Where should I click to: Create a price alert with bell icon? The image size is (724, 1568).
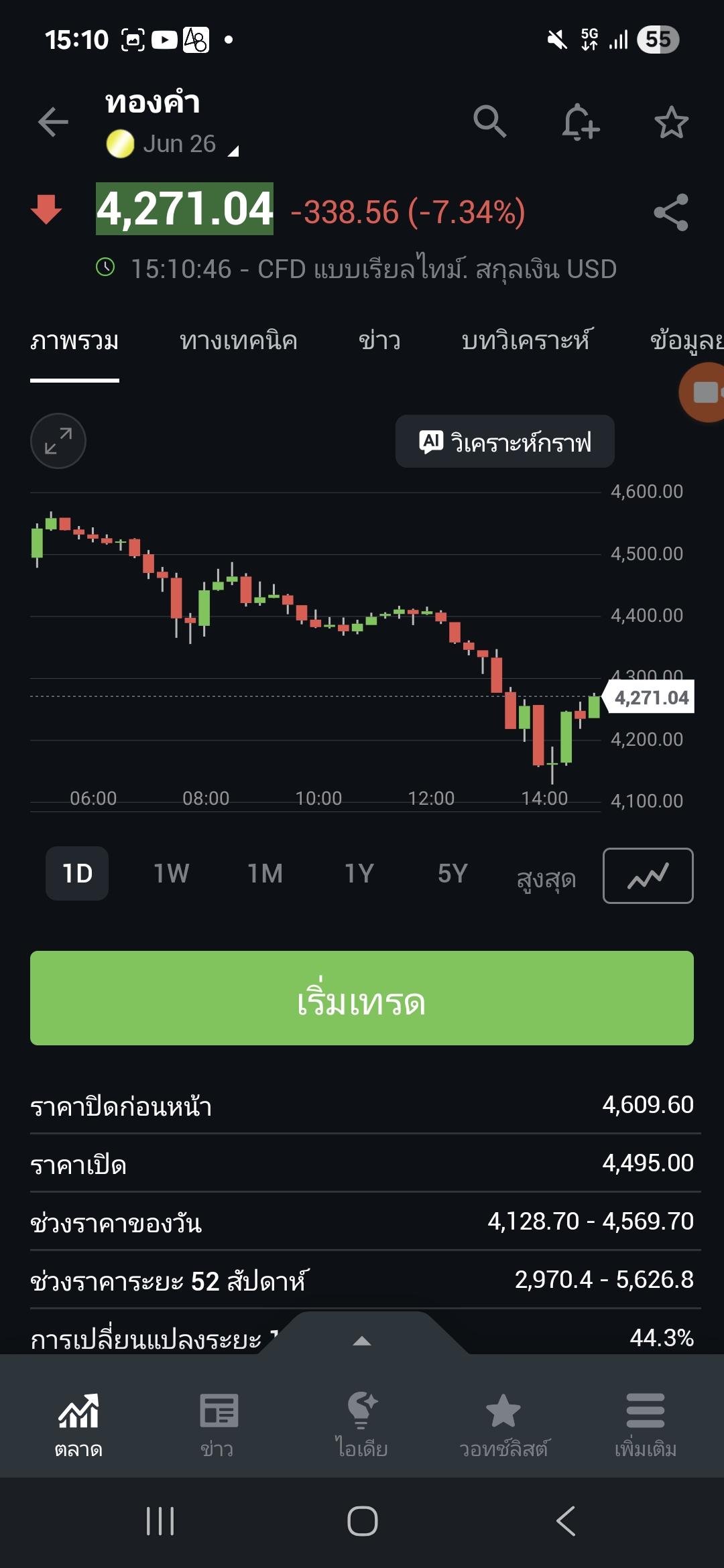580,122
